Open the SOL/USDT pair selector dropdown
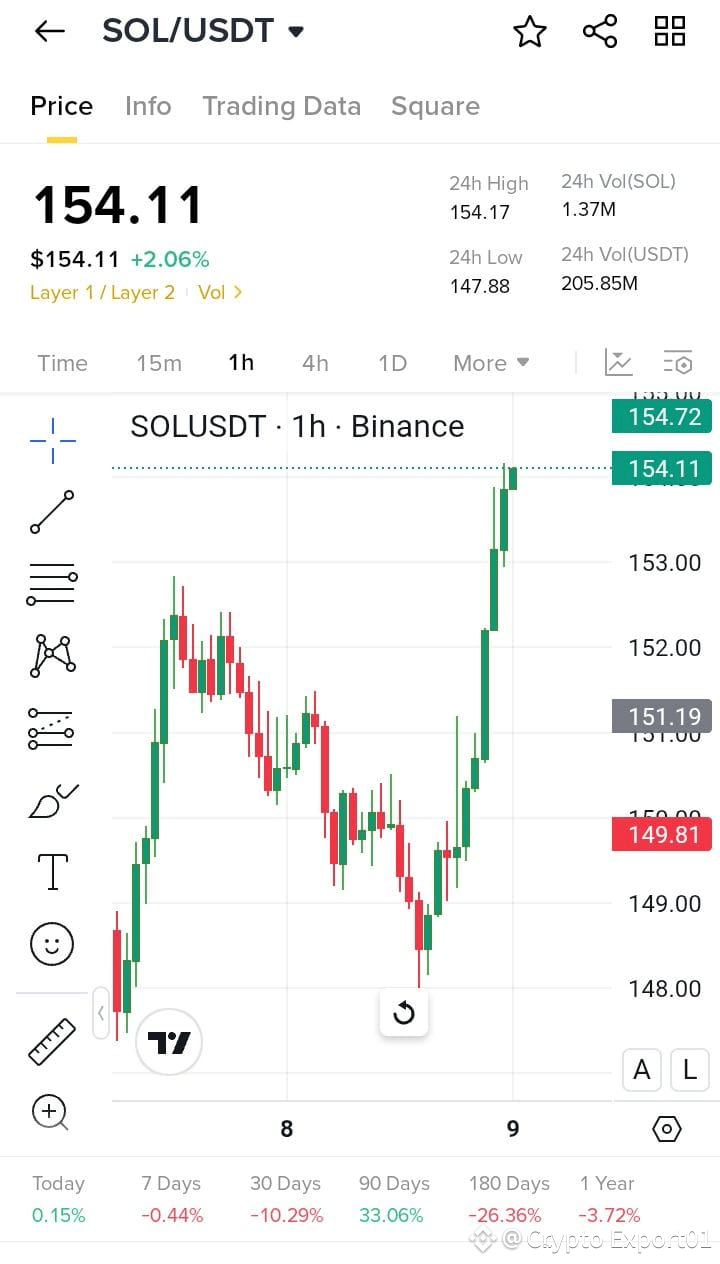This screenshot has width=720, height=1264. (x=294, y=30)
